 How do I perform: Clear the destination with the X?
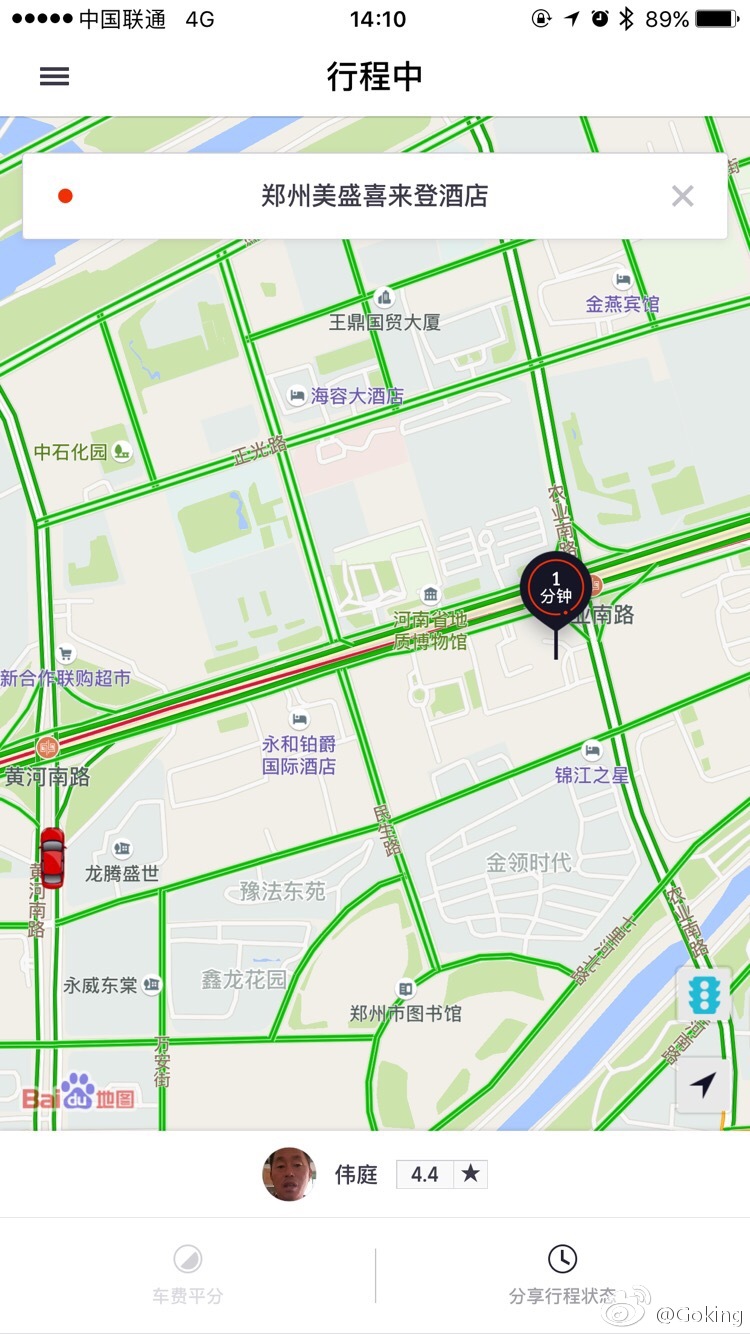tap(682, 196)
